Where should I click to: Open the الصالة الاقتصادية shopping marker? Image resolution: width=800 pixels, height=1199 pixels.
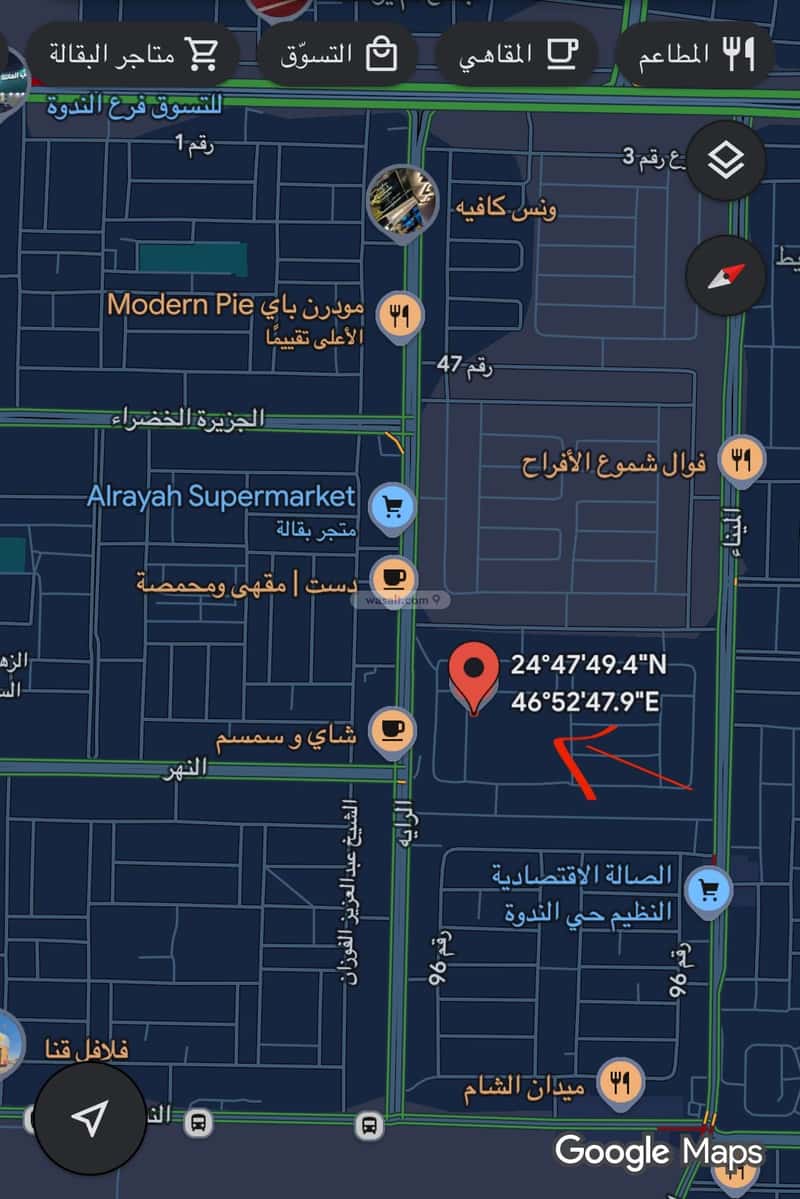tap(709, 888)
